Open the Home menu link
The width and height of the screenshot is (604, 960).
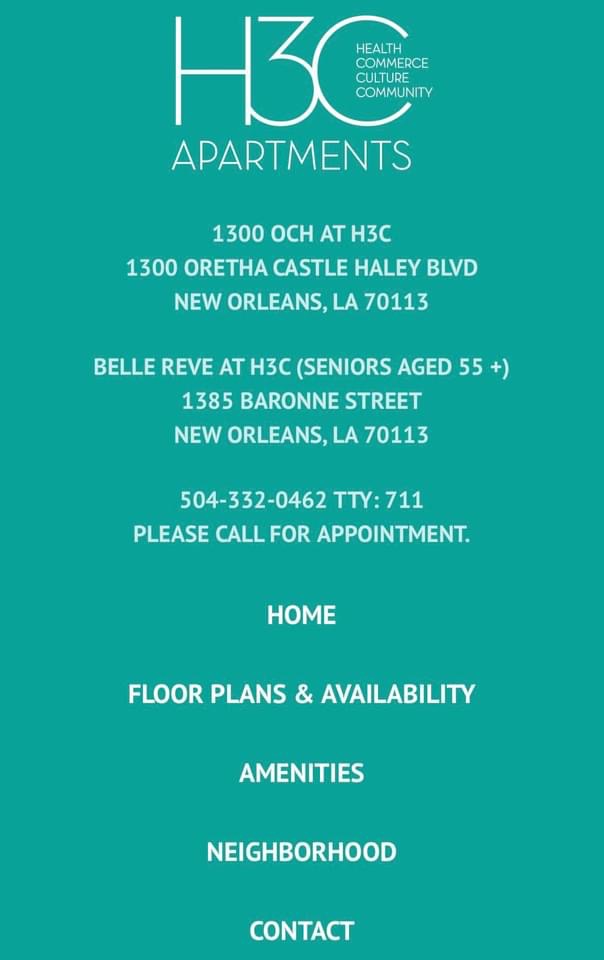tap(301, 615)
